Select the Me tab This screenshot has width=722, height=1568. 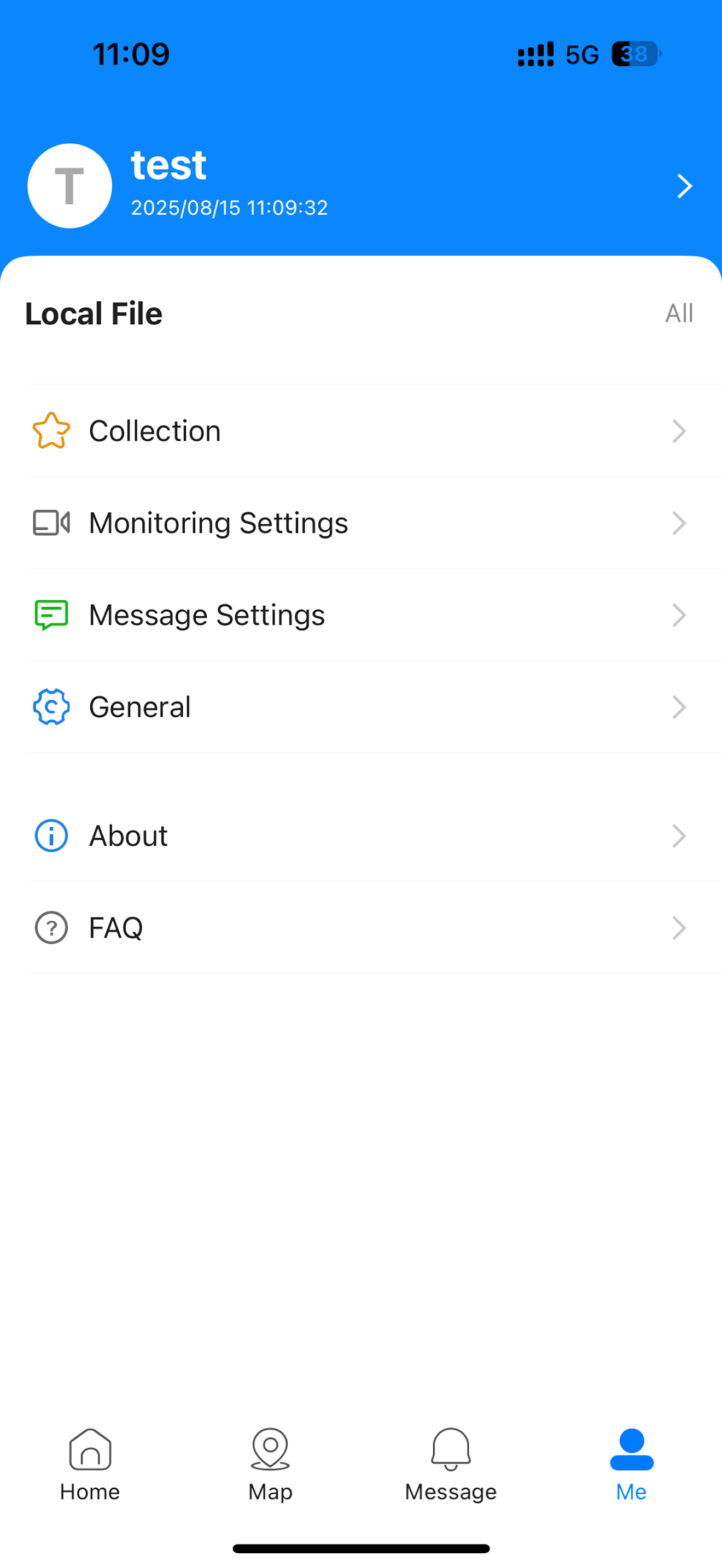pos(631,1465)
